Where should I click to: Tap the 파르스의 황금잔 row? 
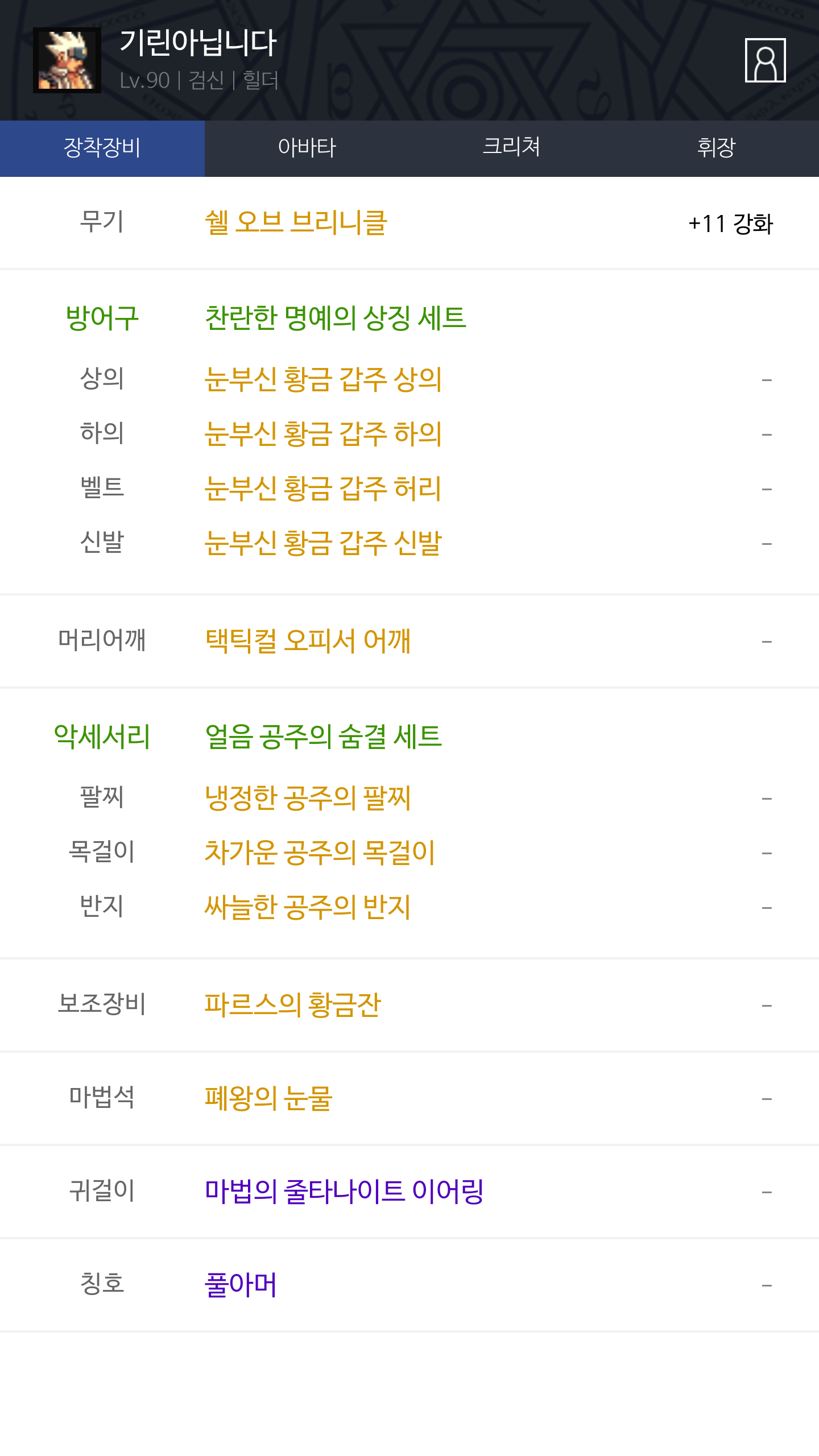click(x=292, y=1004)
